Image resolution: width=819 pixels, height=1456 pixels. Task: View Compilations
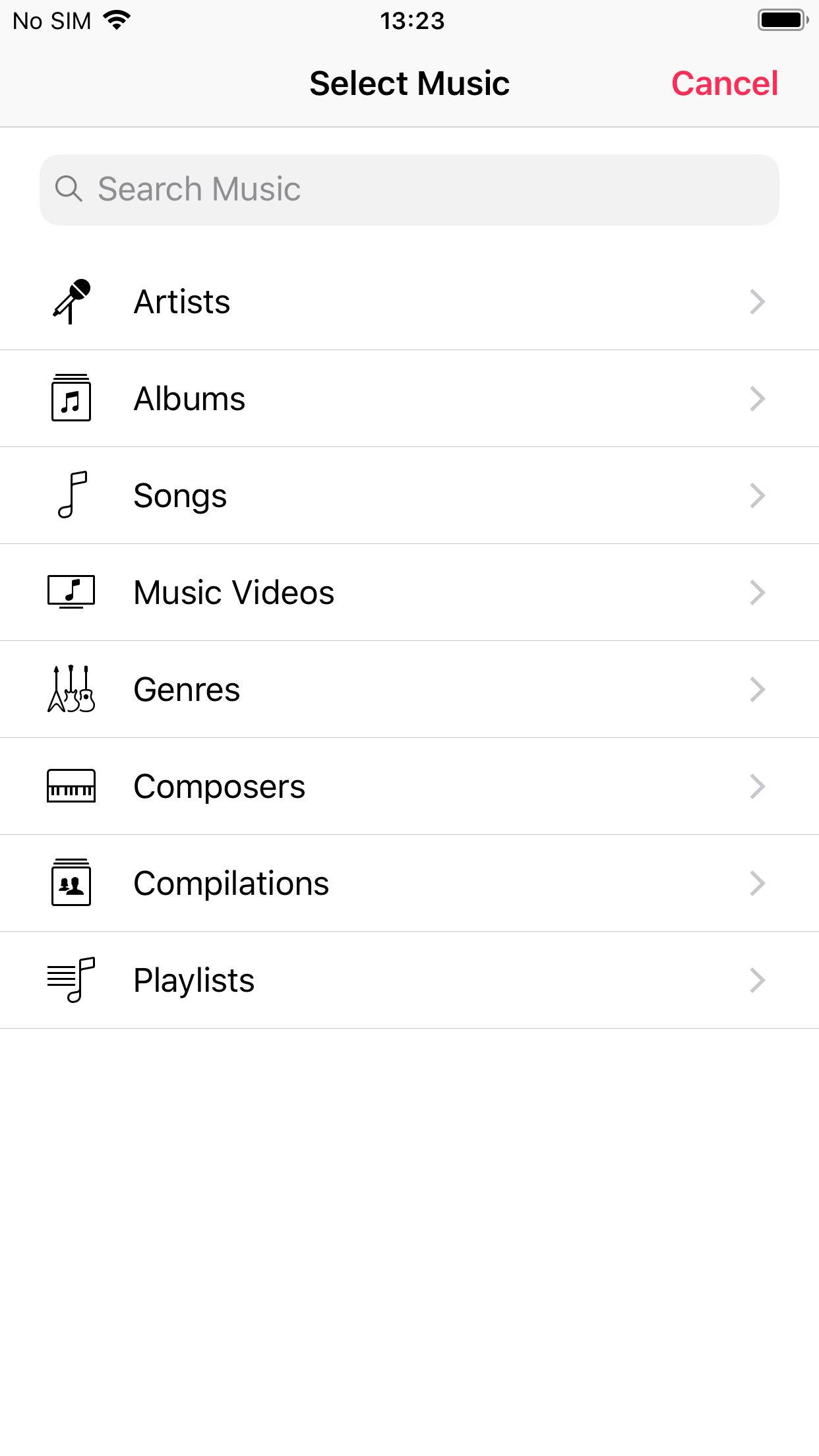tap(409, 884)
